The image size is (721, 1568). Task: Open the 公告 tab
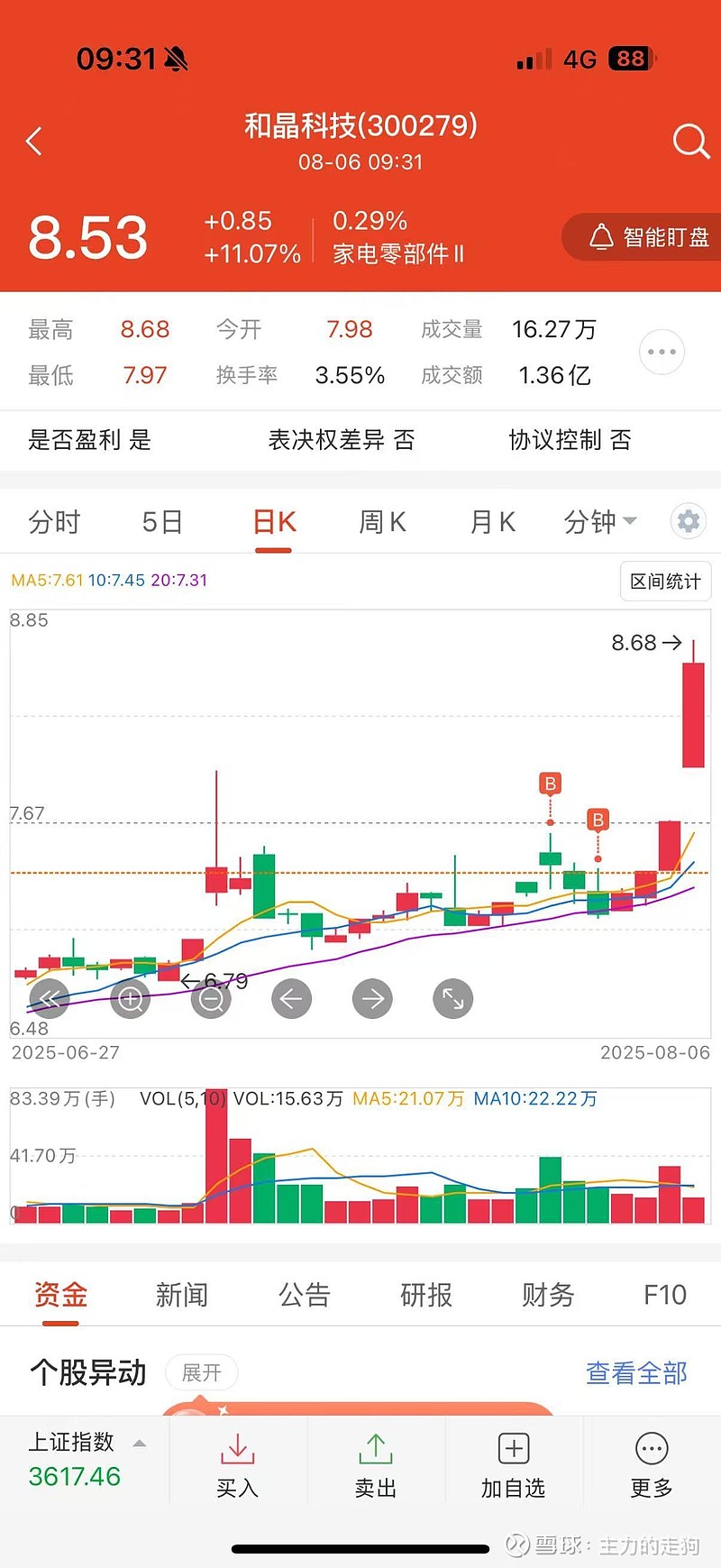point(305,1295)
